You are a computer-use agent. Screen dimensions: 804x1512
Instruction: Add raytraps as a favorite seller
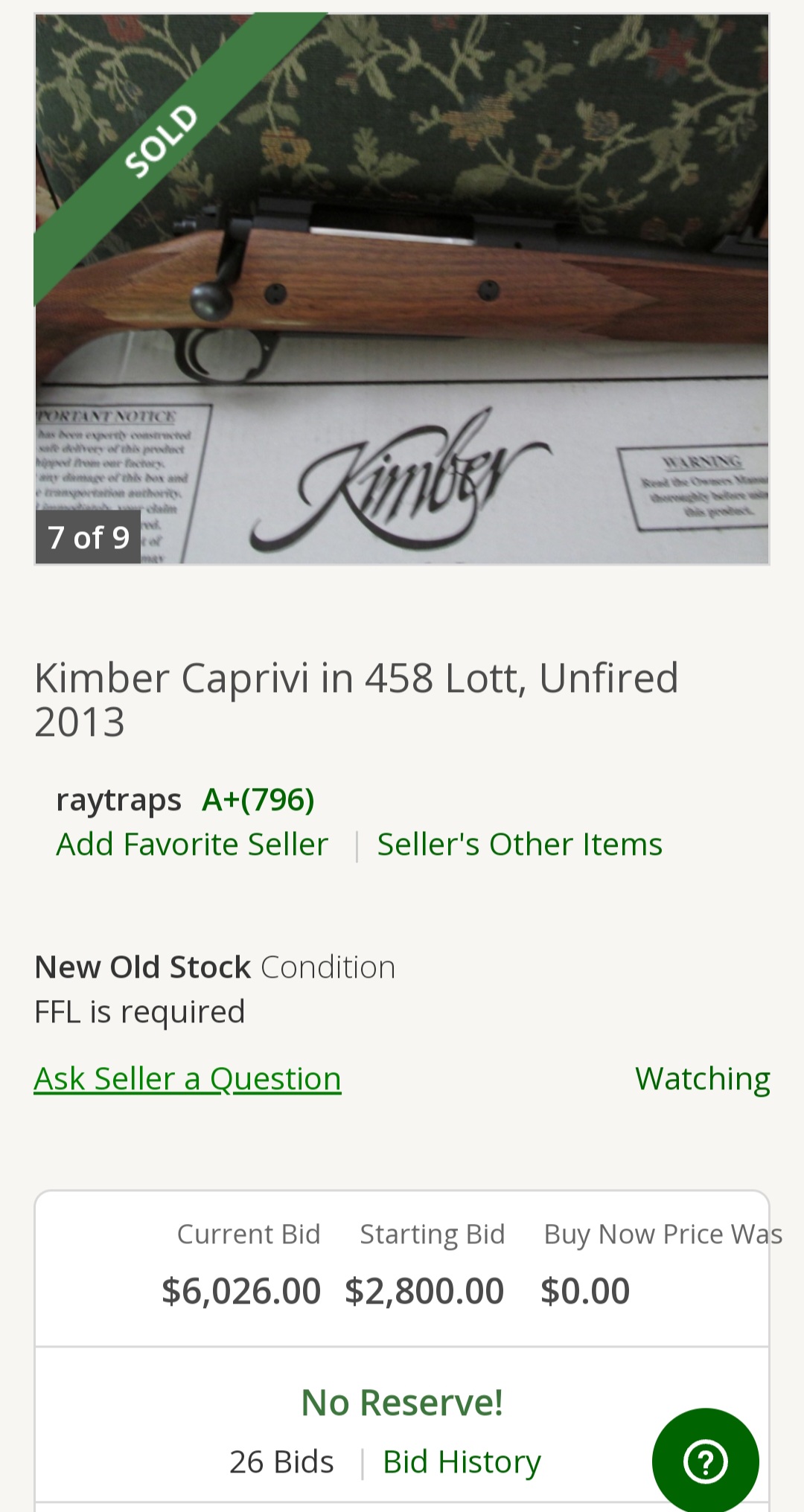tap(192, 845)
